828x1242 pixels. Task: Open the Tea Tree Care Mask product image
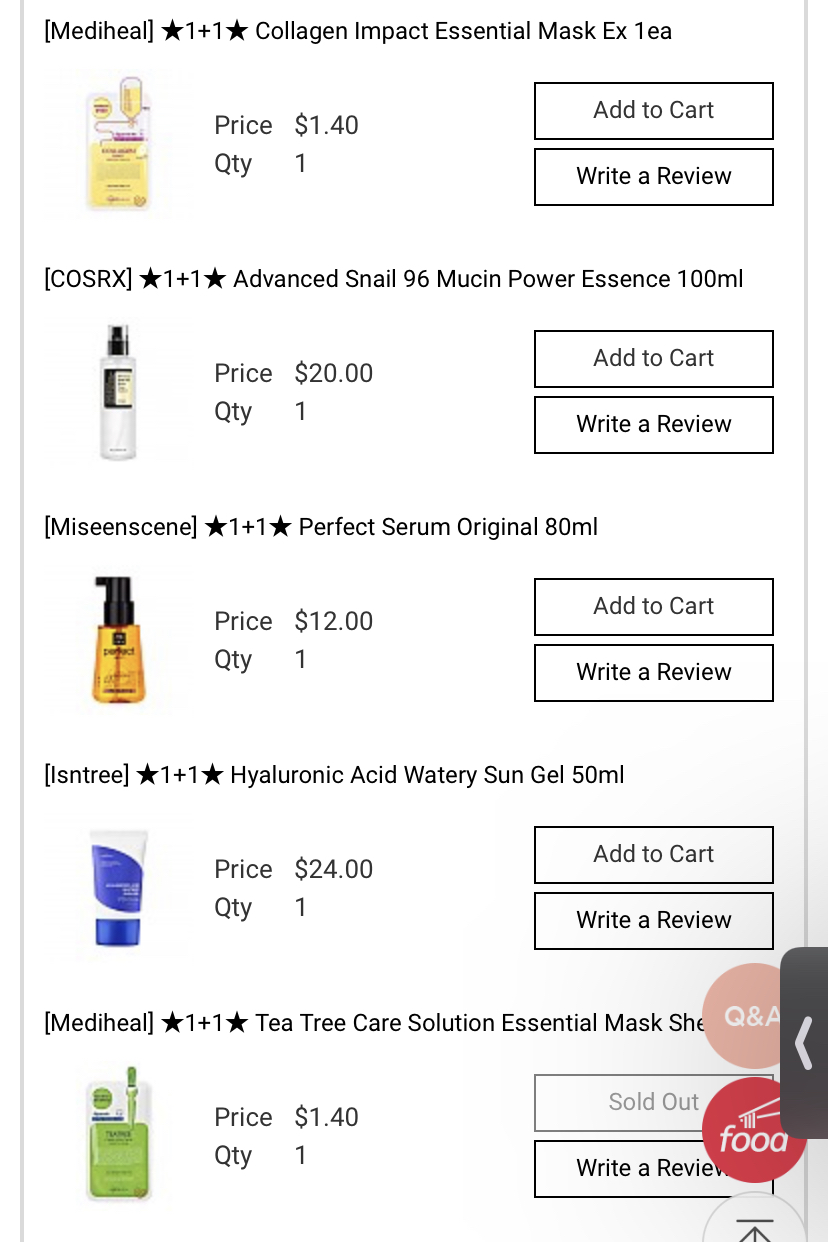[119, 1135]
